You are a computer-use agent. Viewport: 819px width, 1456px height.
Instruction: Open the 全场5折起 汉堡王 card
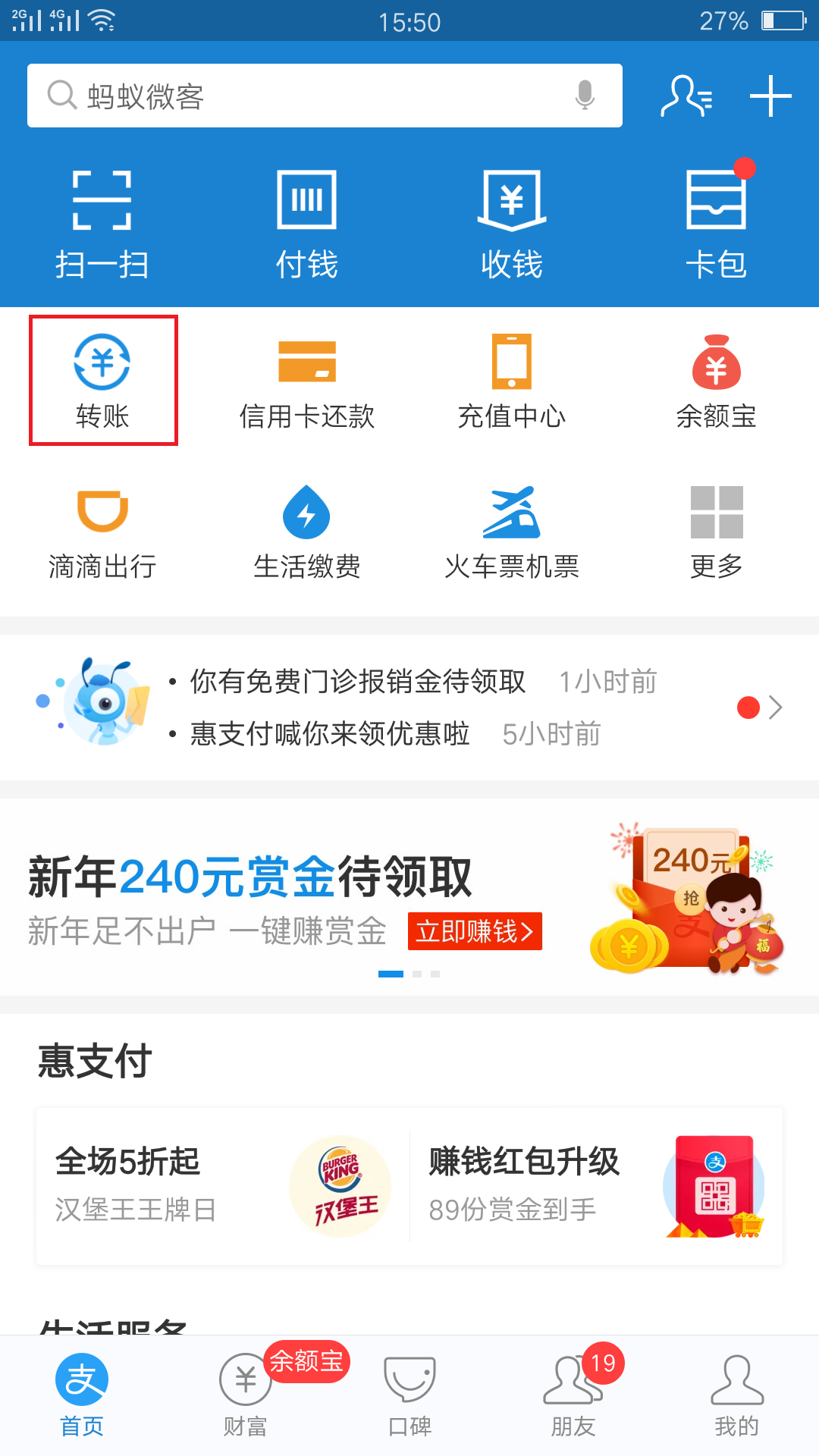pos(223,1186)
